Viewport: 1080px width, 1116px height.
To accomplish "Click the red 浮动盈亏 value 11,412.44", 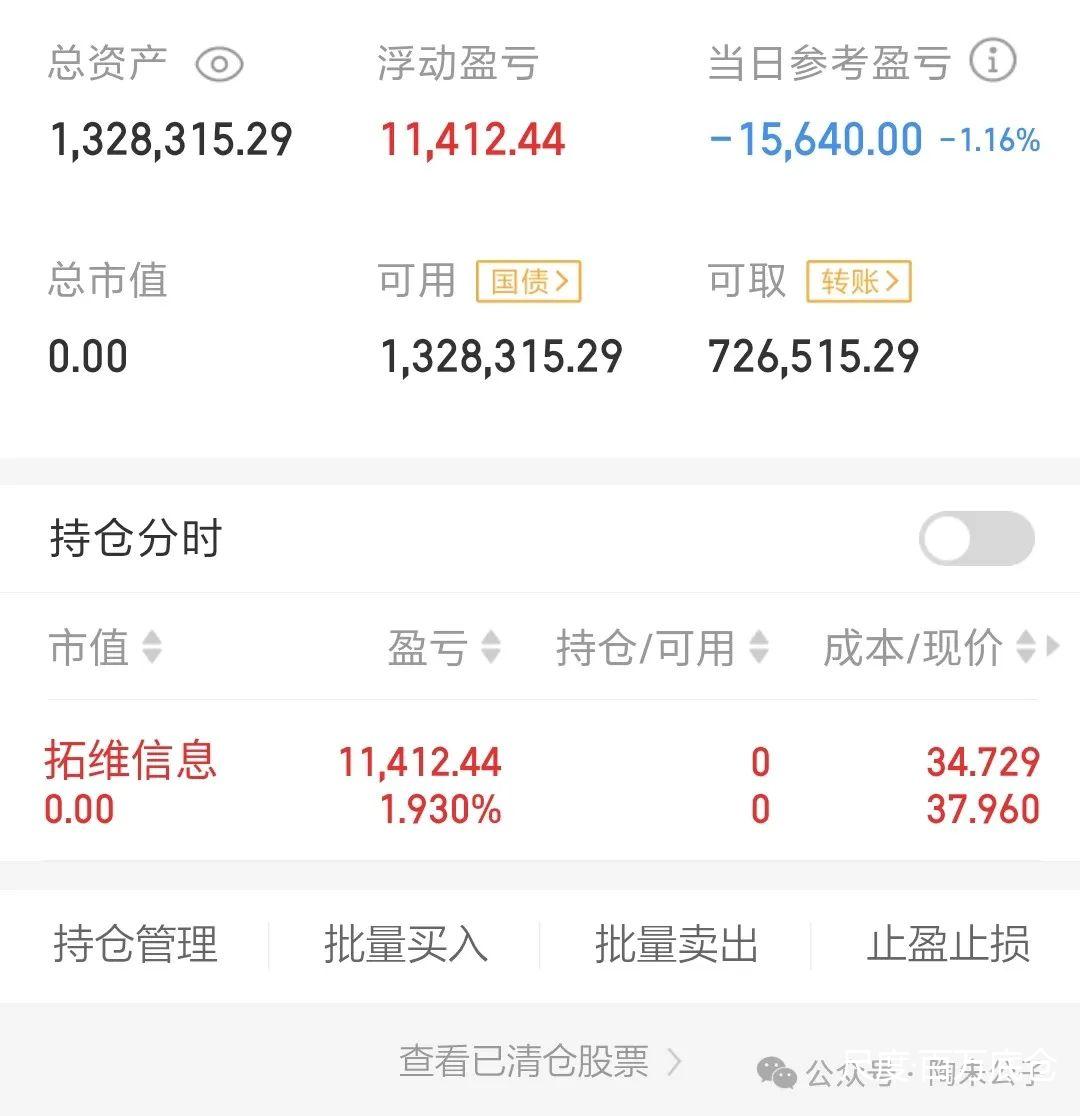I will 473,140.
